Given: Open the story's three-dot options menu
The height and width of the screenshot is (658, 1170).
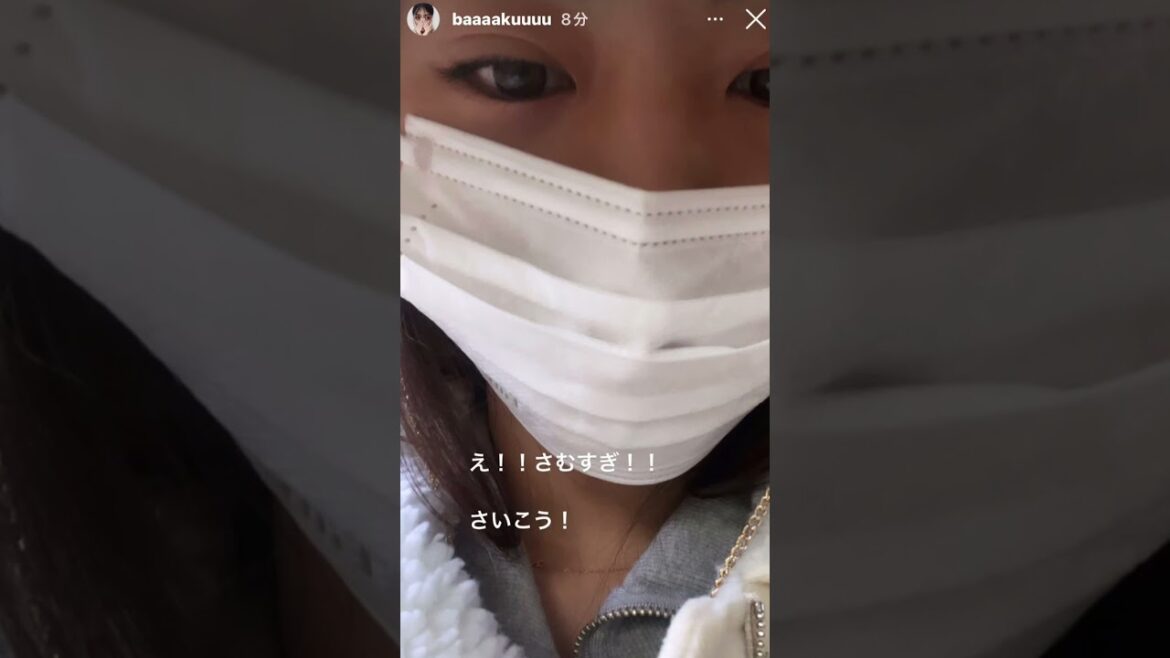Looking at the screenshot, I should (x=714, y=19).
